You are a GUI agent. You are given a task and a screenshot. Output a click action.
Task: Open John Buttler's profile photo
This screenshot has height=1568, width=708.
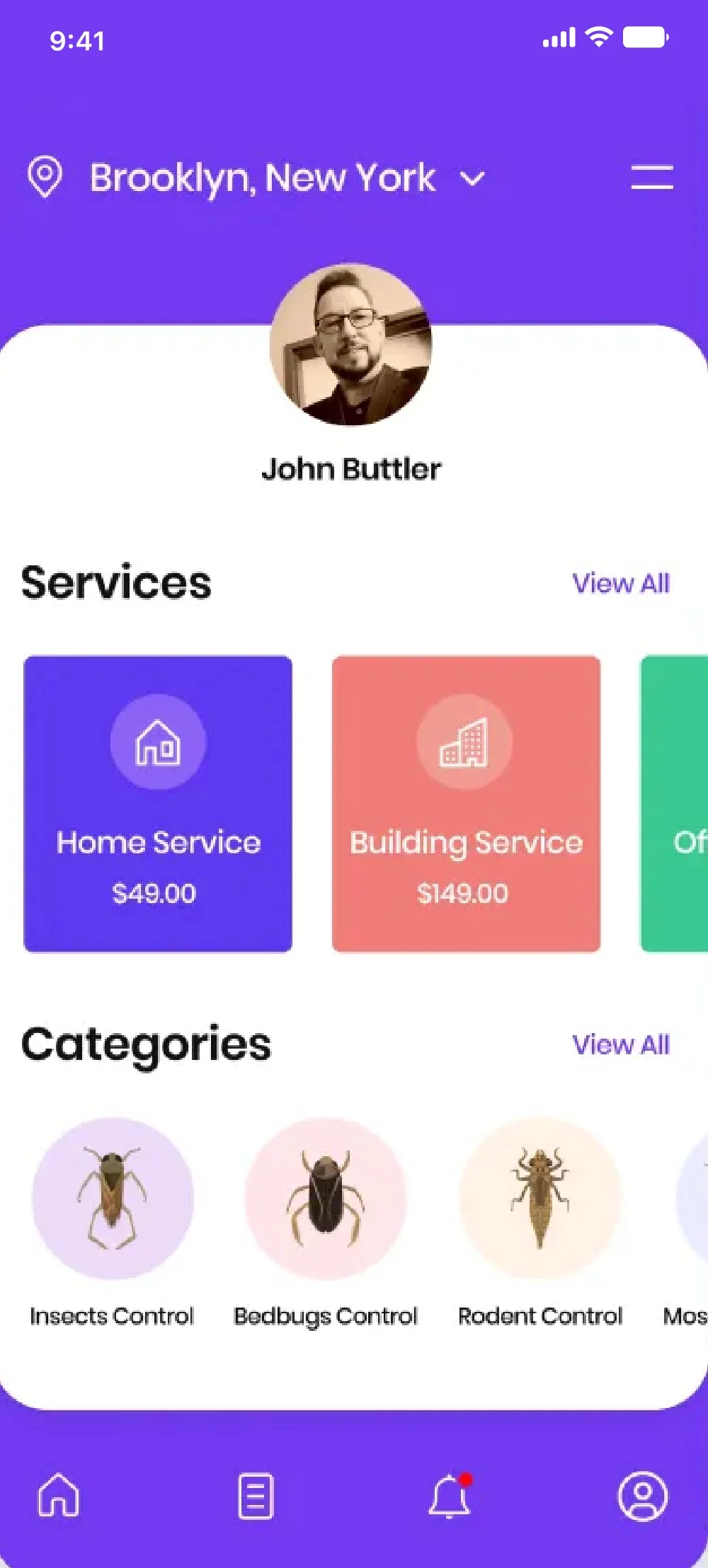(351, 345)
